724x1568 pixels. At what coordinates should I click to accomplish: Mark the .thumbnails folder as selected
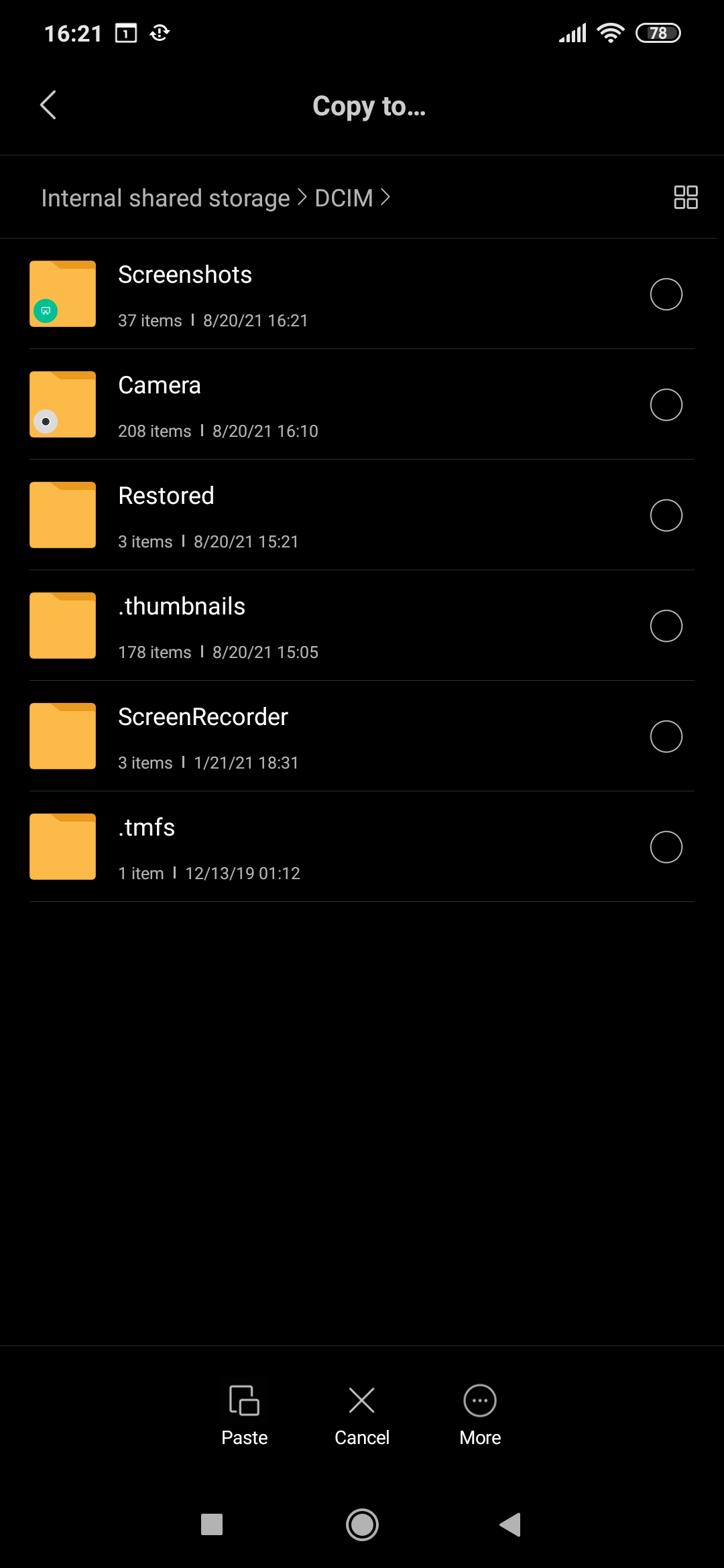pyautogui.click(x=666, y=626)
